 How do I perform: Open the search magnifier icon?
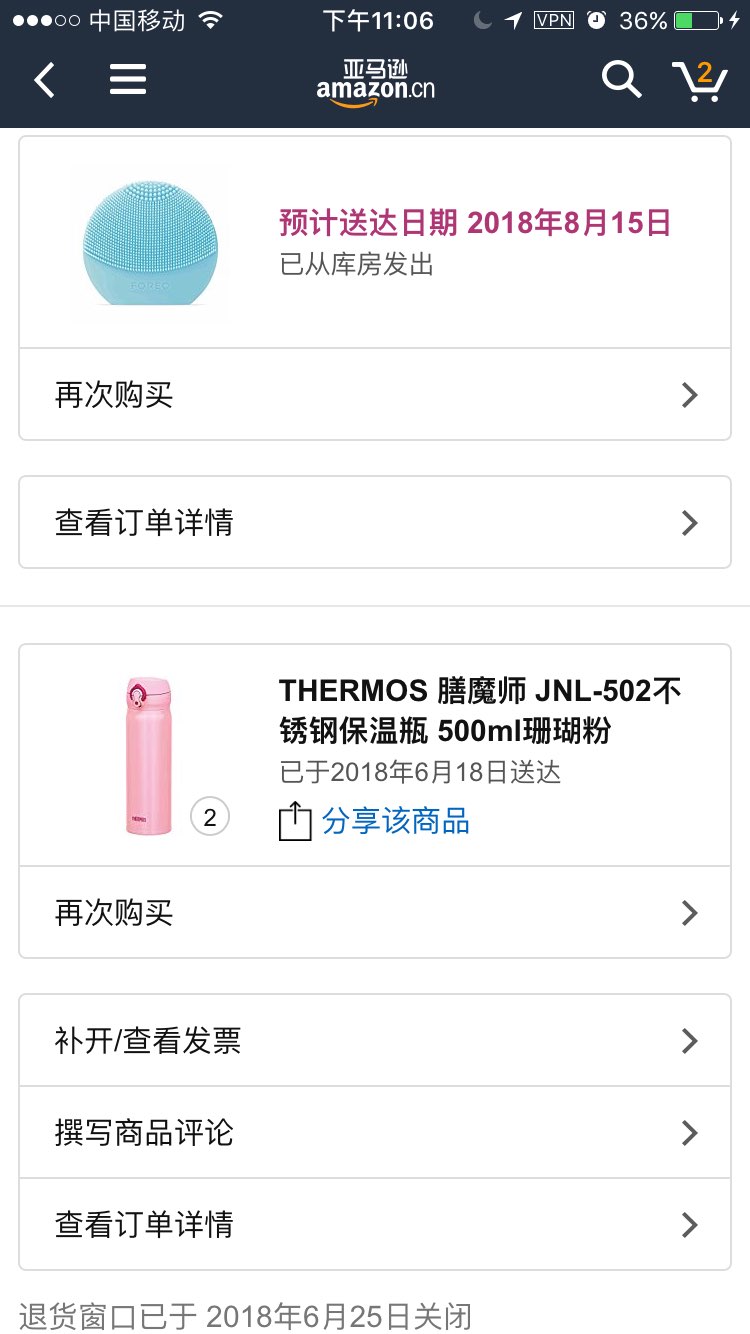pos(621,79)
